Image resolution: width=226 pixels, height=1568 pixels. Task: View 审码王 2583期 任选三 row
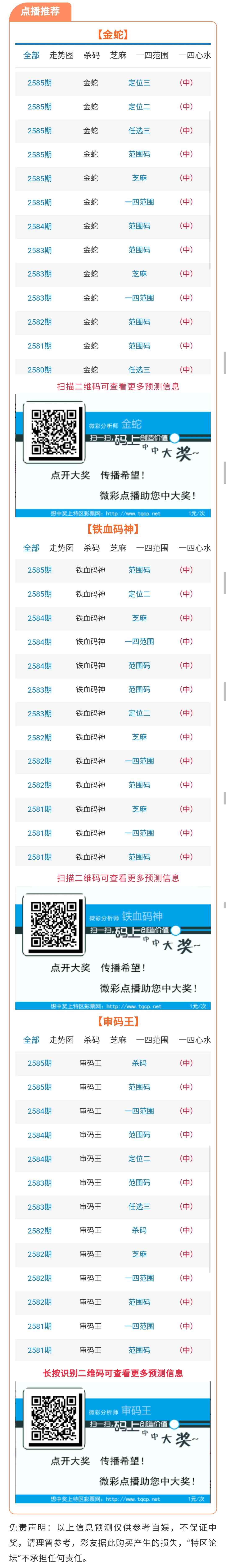(x=113, y=1207)
